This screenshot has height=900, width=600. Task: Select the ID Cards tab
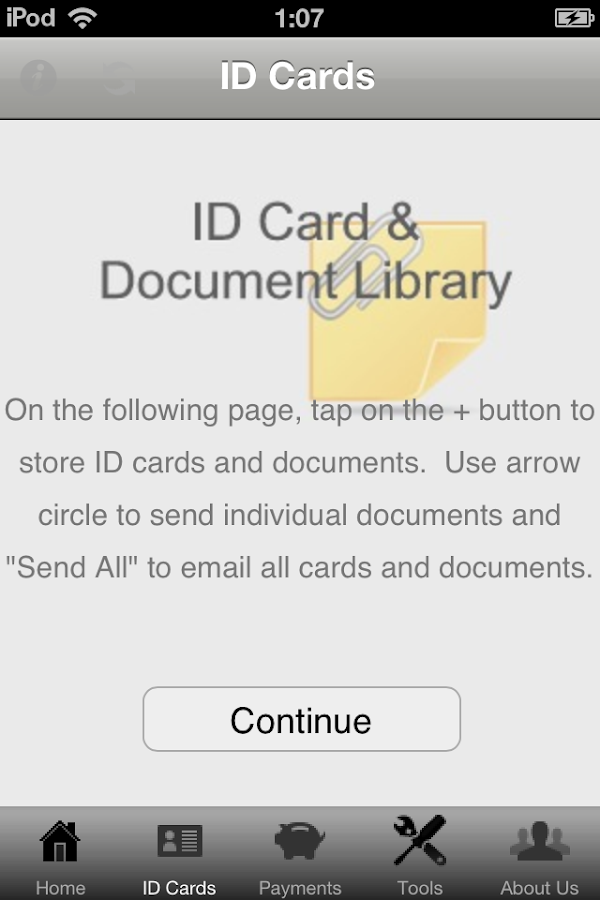[x=180, y=855]
